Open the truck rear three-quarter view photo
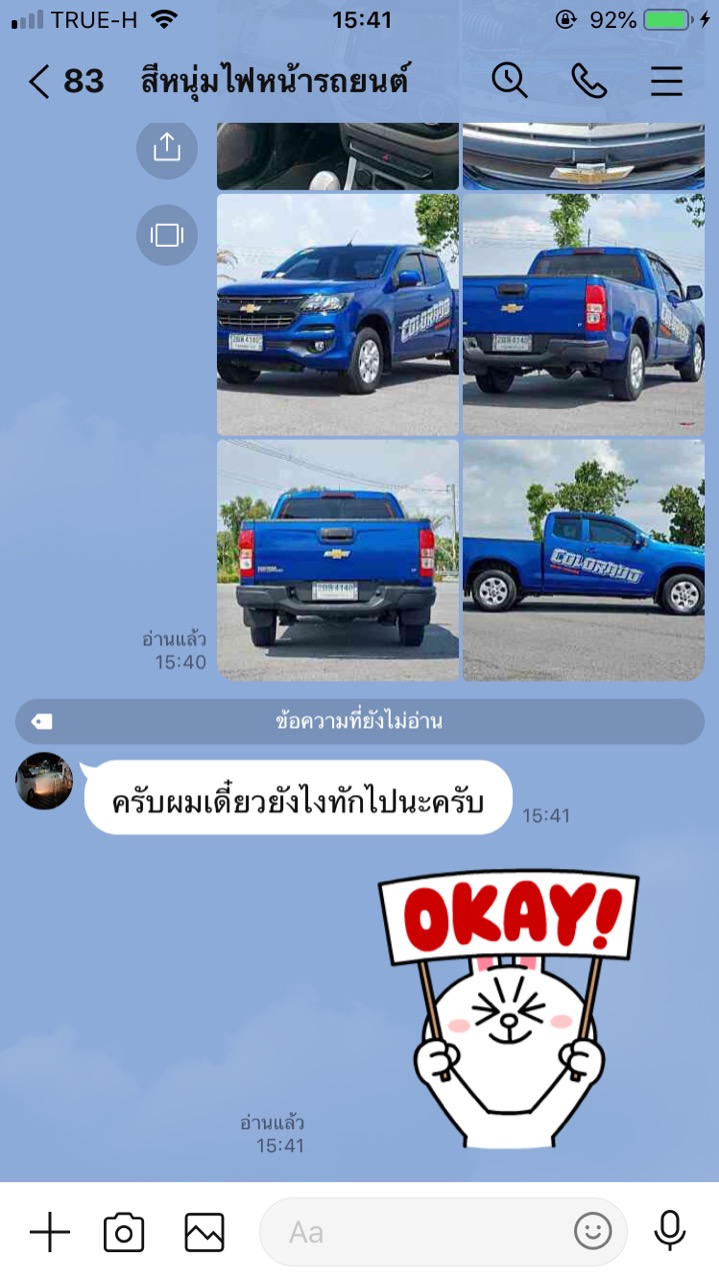 coord(584,314)
